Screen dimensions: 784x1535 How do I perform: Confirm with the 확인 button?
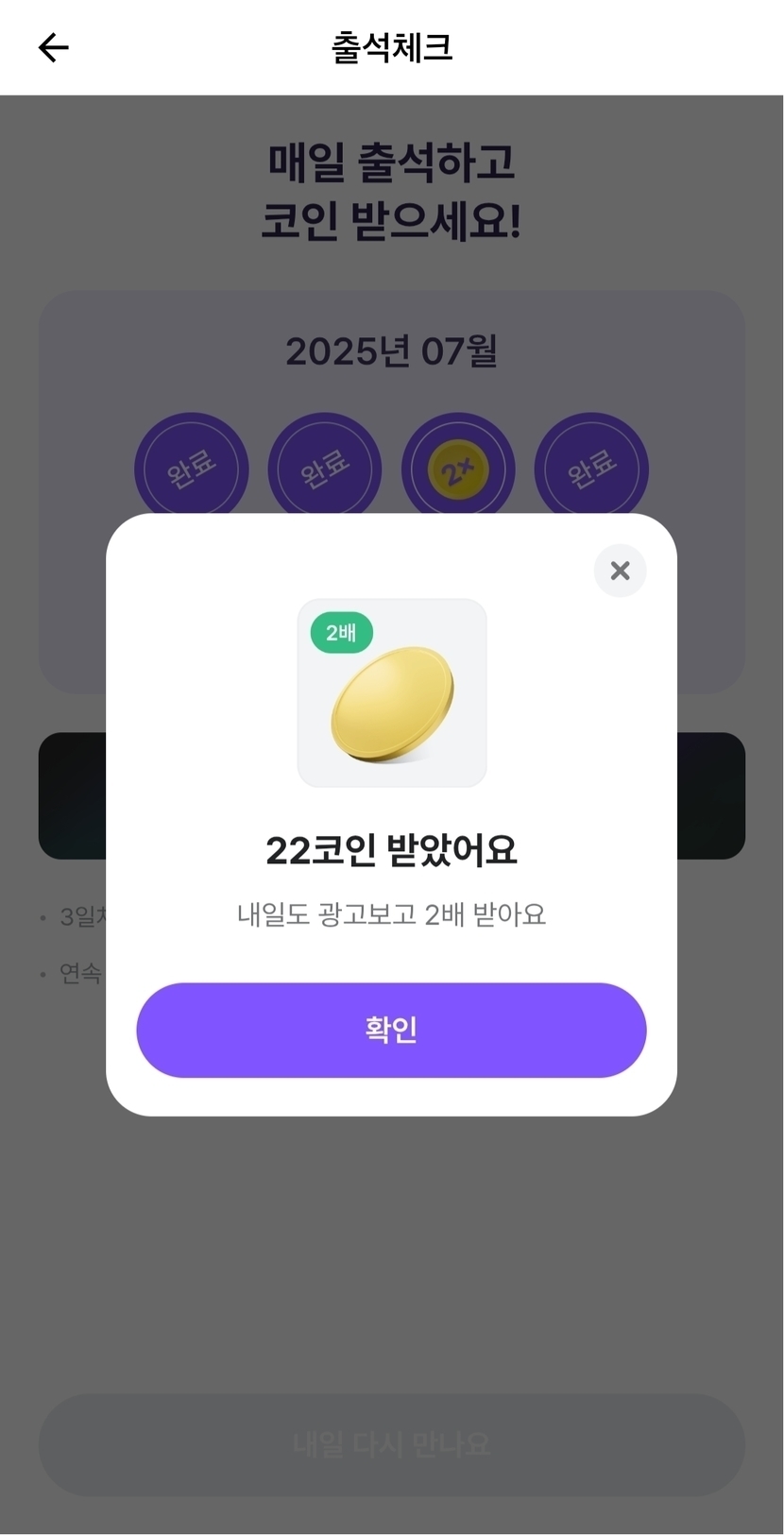pyautogui.click(x=391, y=1030)
